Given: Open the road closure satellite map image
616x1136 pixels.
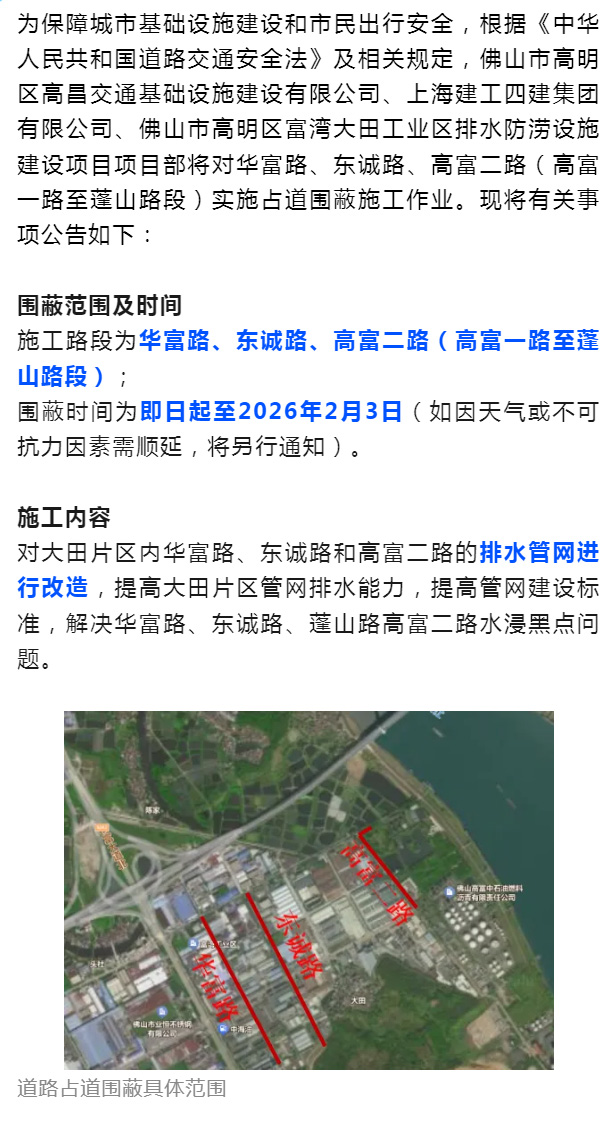Looking at the screenshot, I should pos(308,890).
